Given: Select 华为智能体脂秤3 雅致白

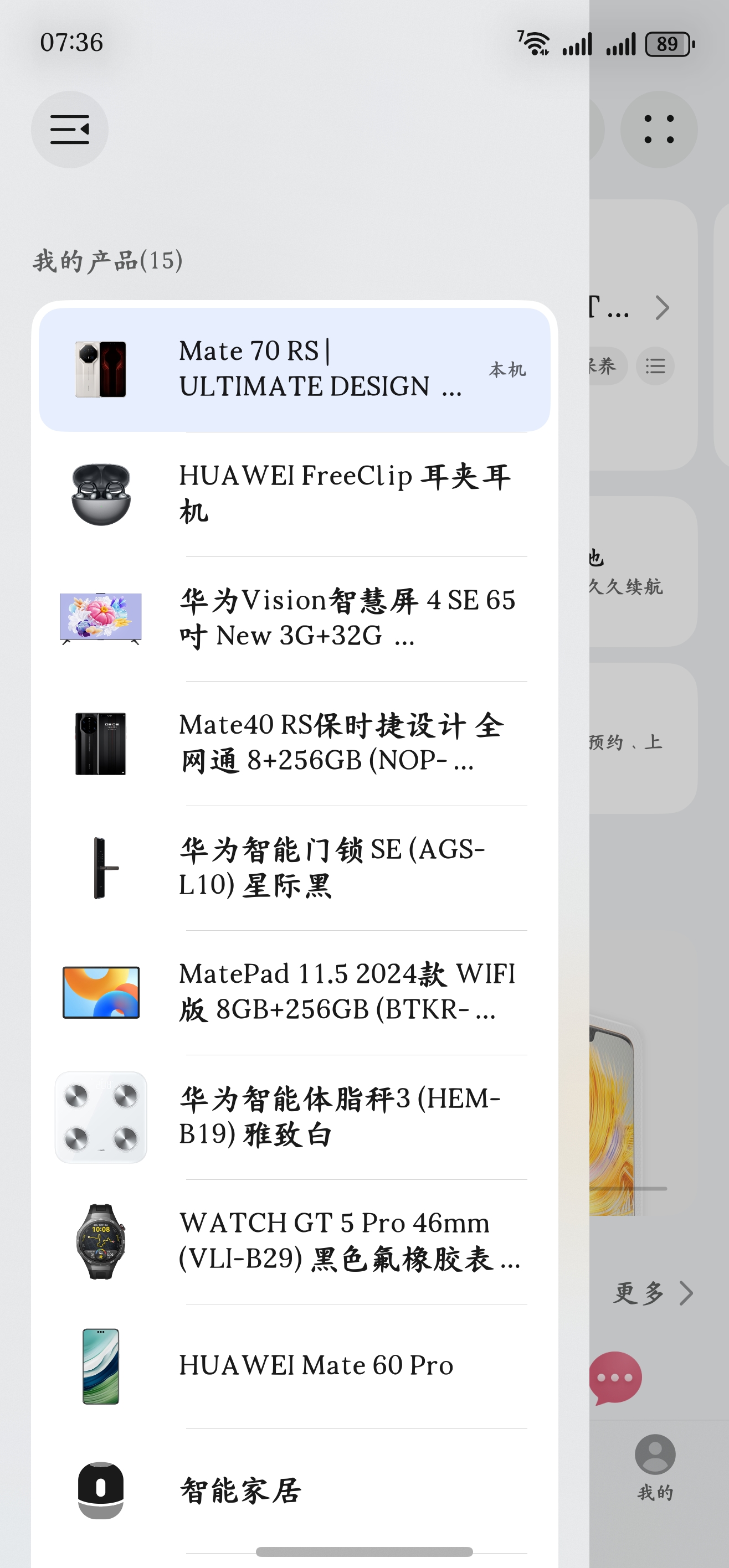Looking at the screenshot, I should point(295,1117).
